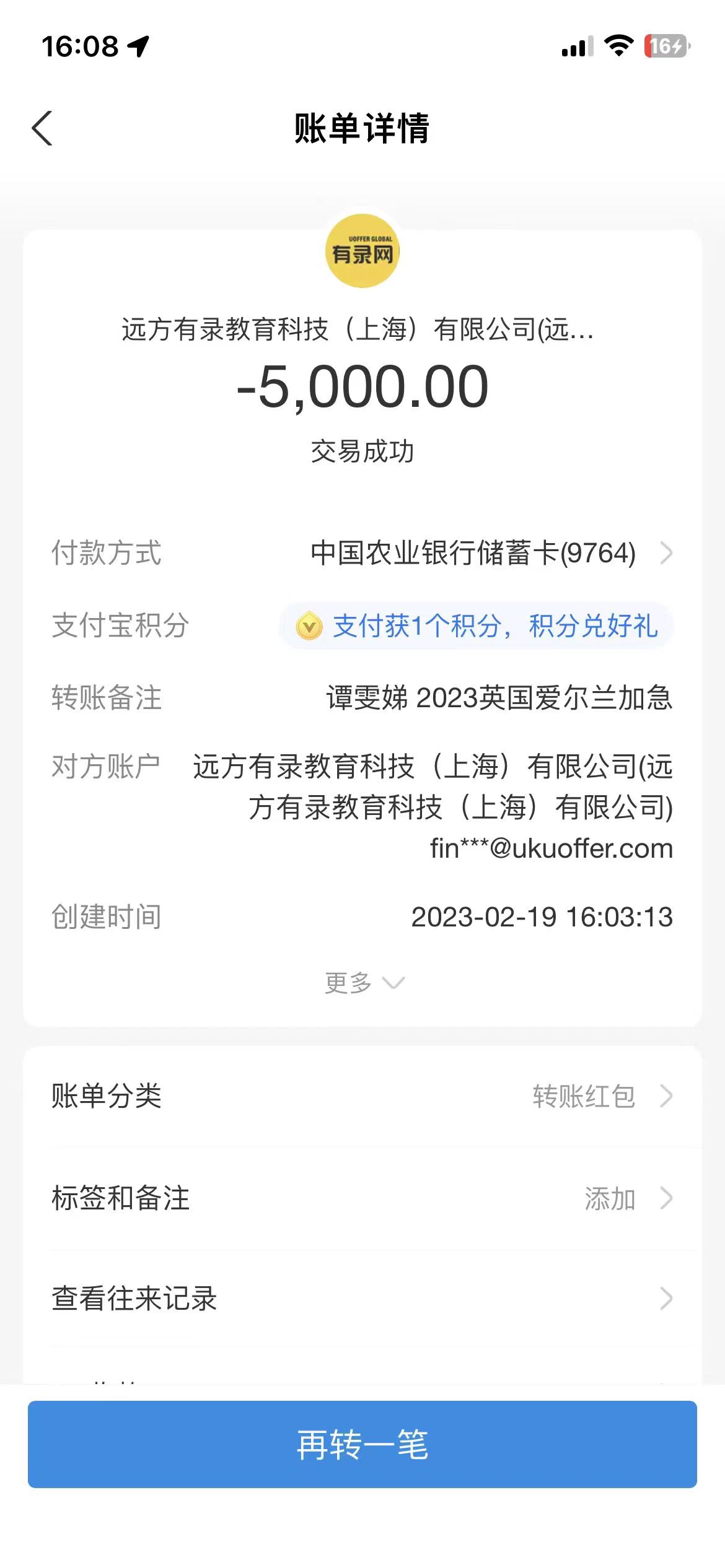Go back from the 账单详情 page

42,129
